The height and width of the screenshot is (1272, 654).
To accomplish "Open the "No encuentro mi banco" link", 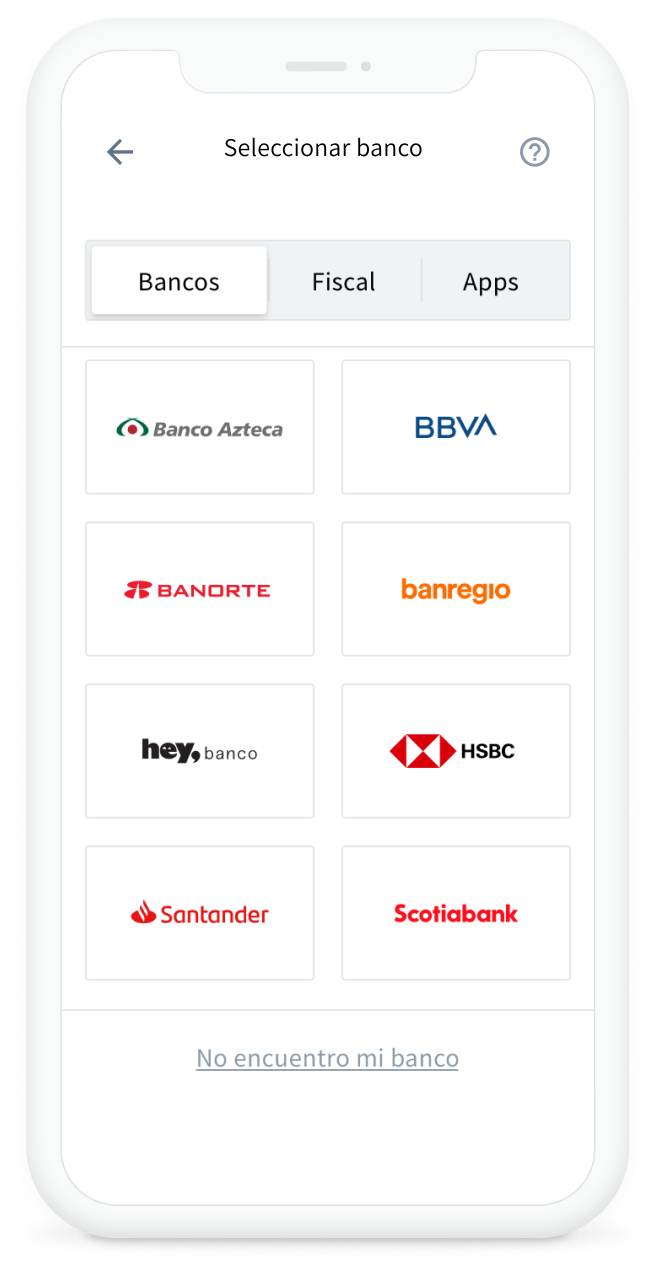I will click(x=327, y=1058).
